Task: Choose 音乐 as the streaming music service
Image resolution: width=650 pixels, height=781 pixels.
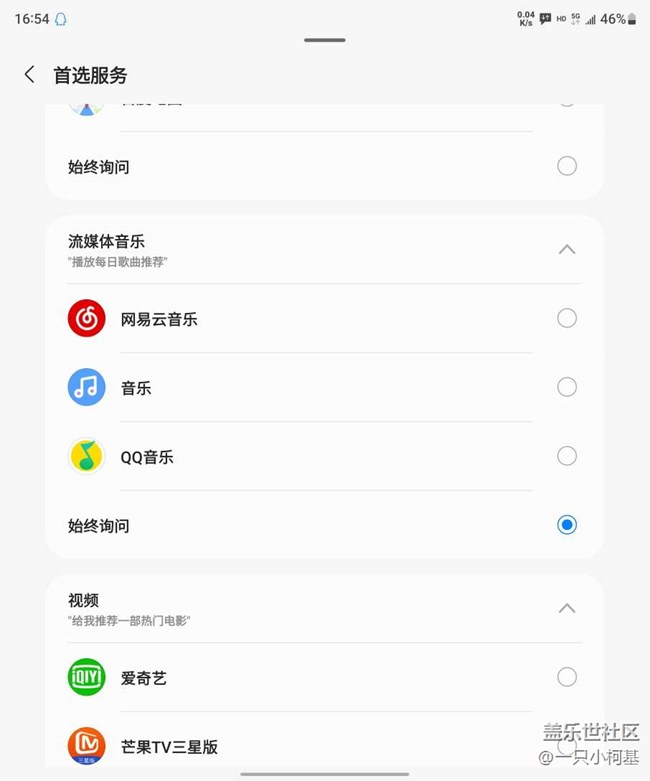Action: (x=566, y=388)
